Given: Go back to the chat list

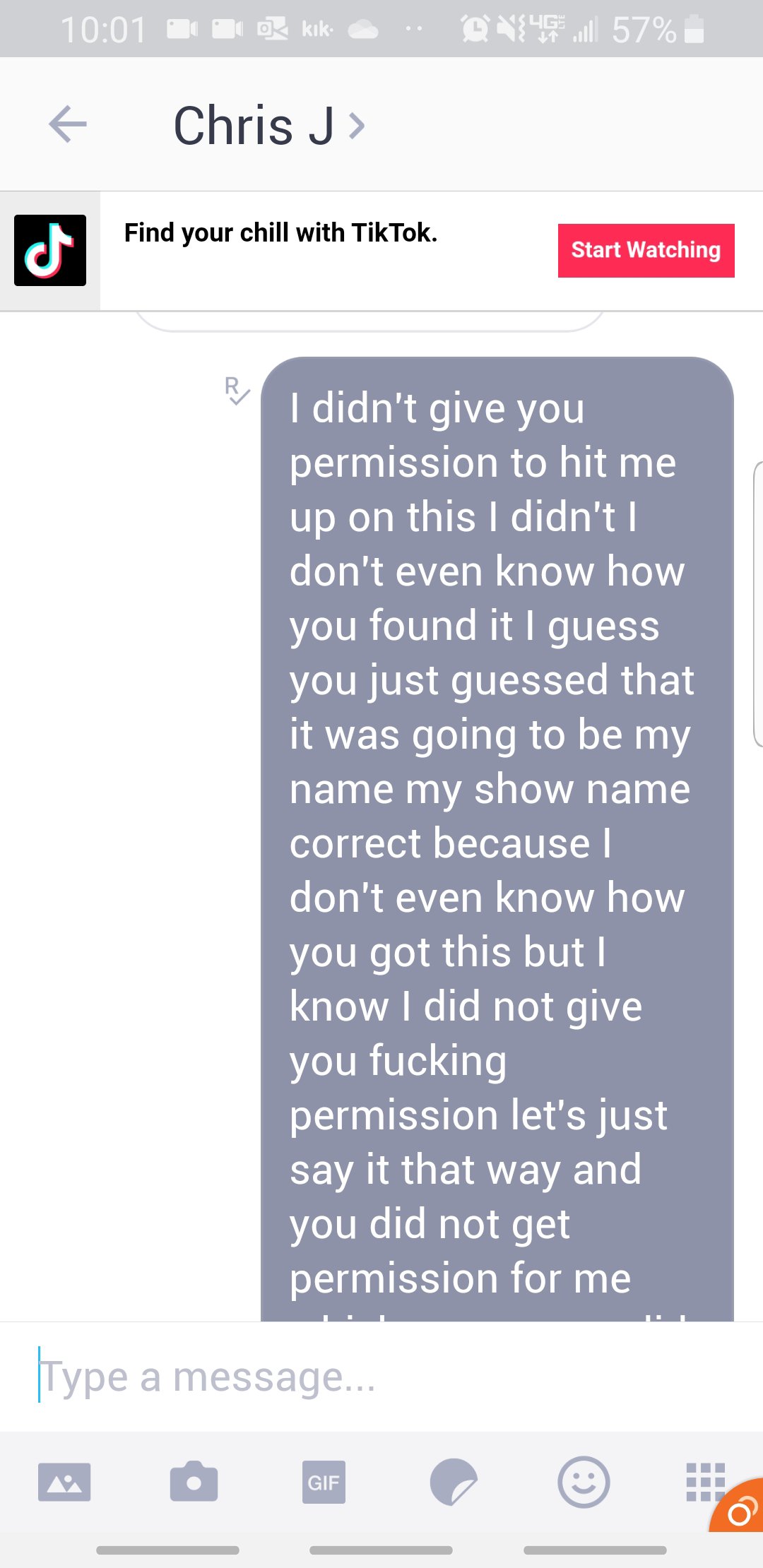Looking at the screenshot, I should coord(68,124).
